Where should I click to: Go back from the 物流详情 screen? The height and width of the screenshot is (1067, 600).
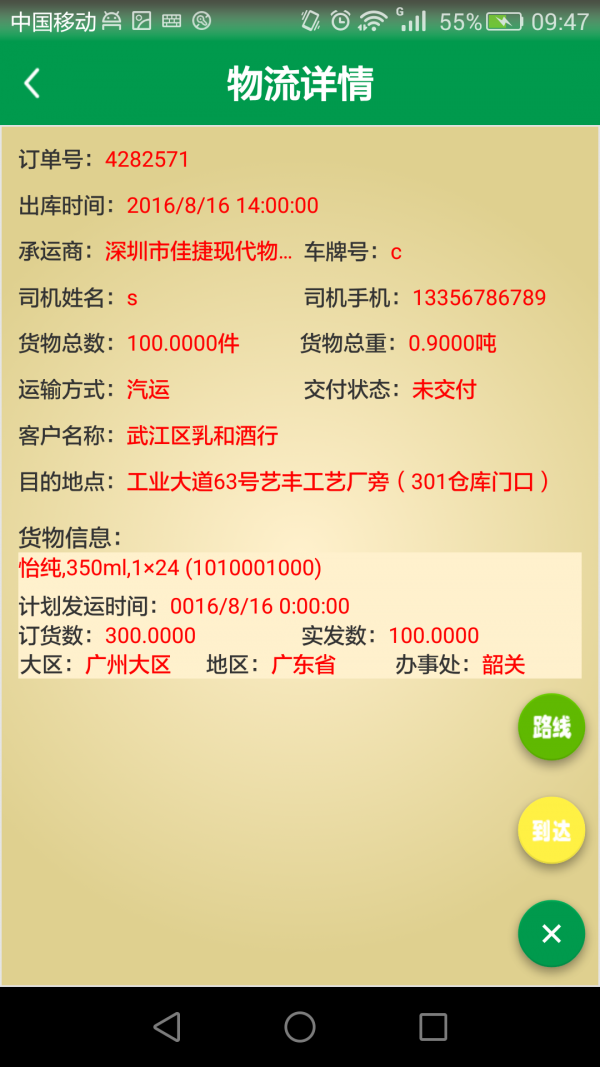(32, 83)
